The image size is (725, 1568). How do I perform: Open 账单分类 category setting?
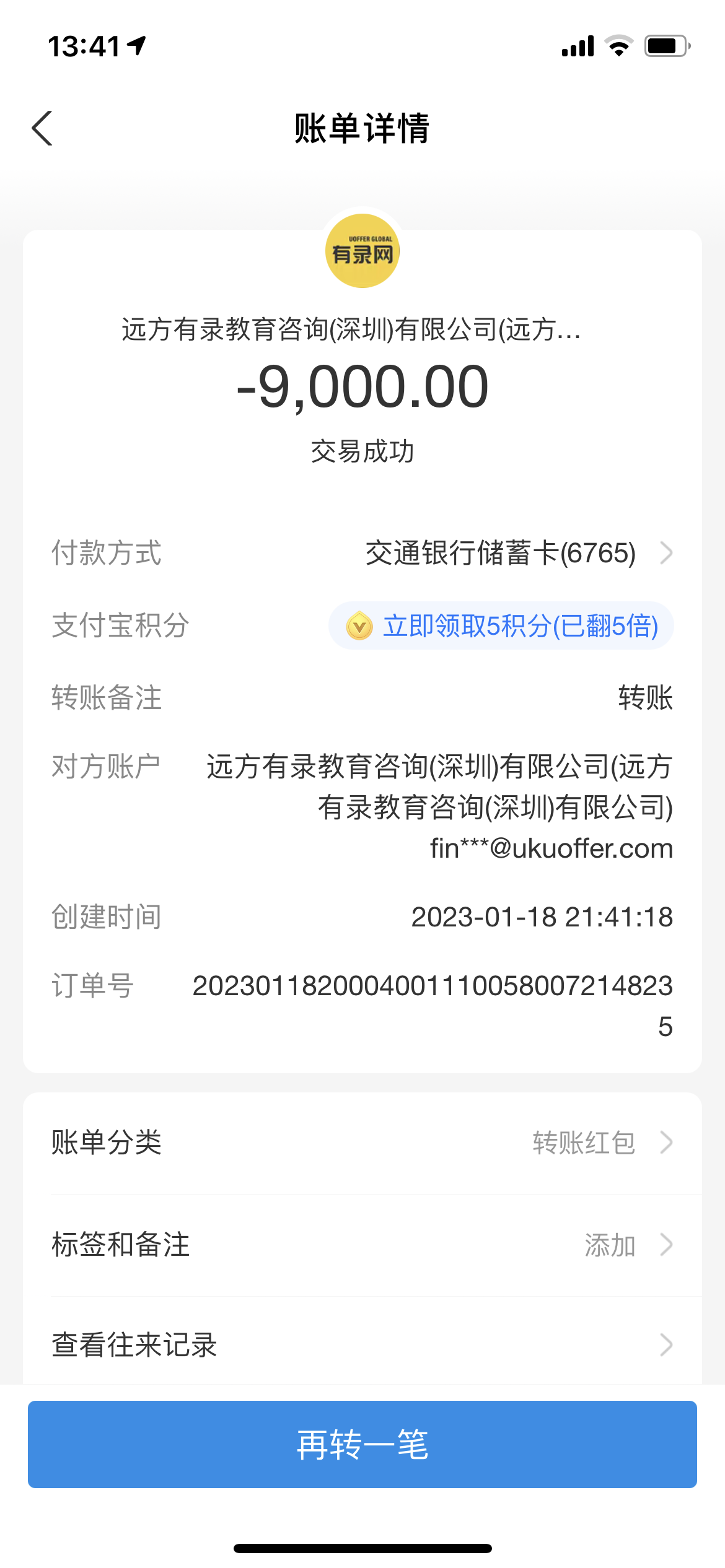click(362, 1143)
